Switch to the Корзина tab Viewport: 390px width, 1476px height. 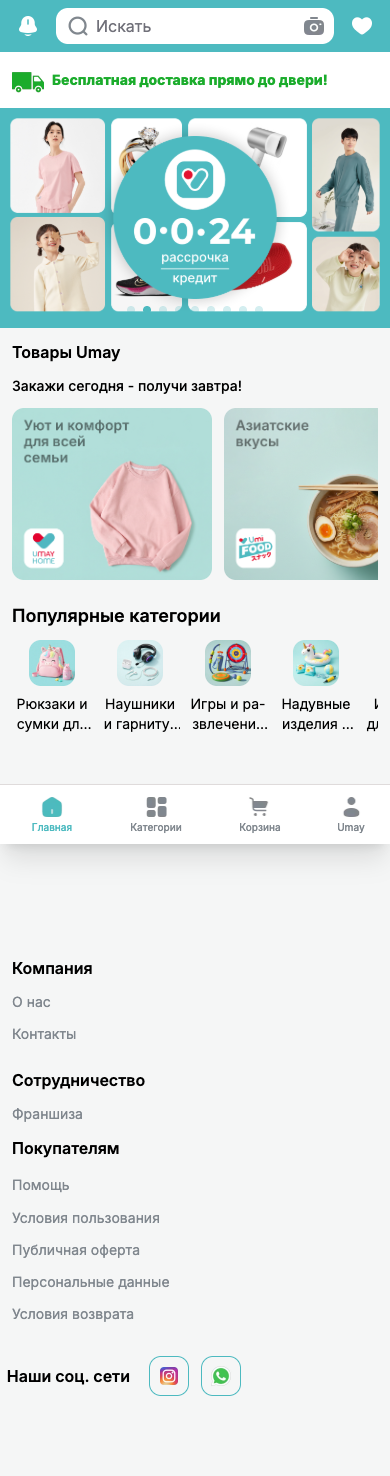[x=260, y=814]
